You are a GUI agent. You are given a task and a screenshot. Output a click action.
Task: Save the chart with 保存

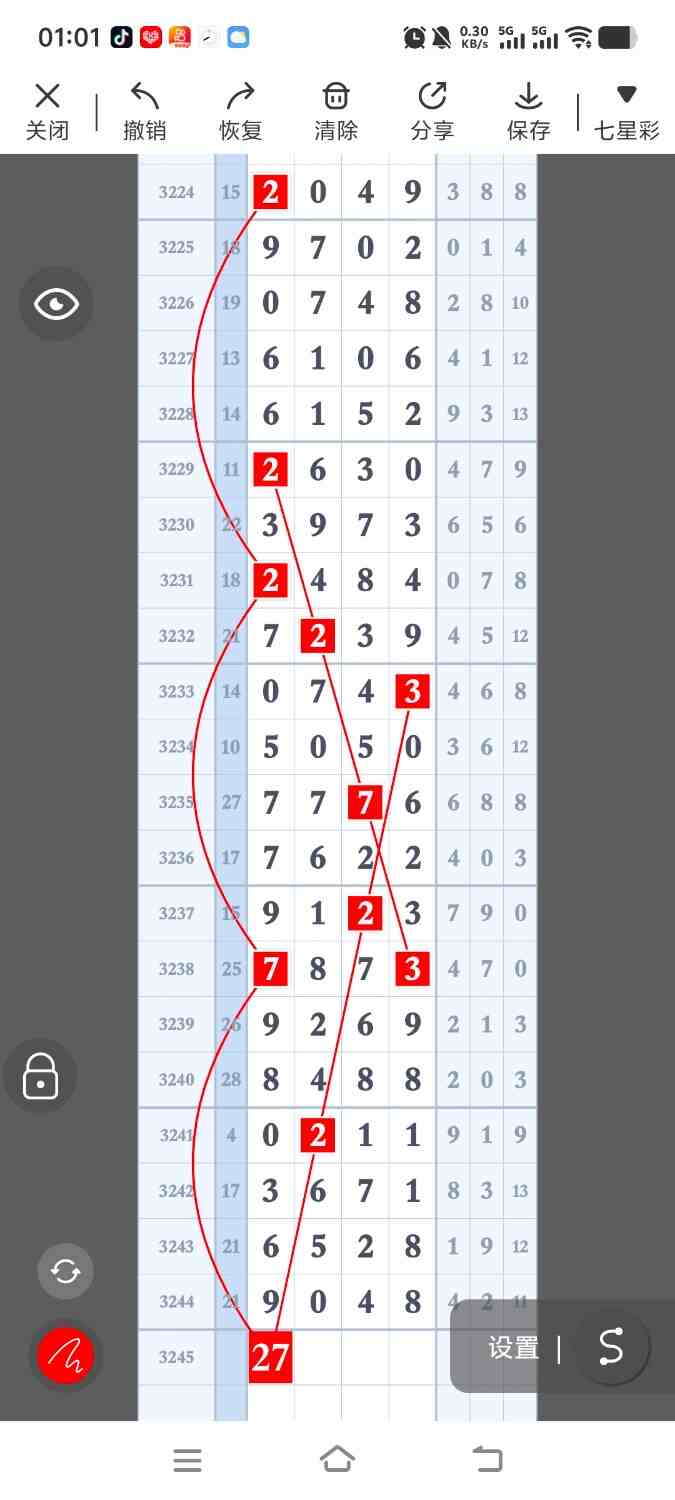528,111
